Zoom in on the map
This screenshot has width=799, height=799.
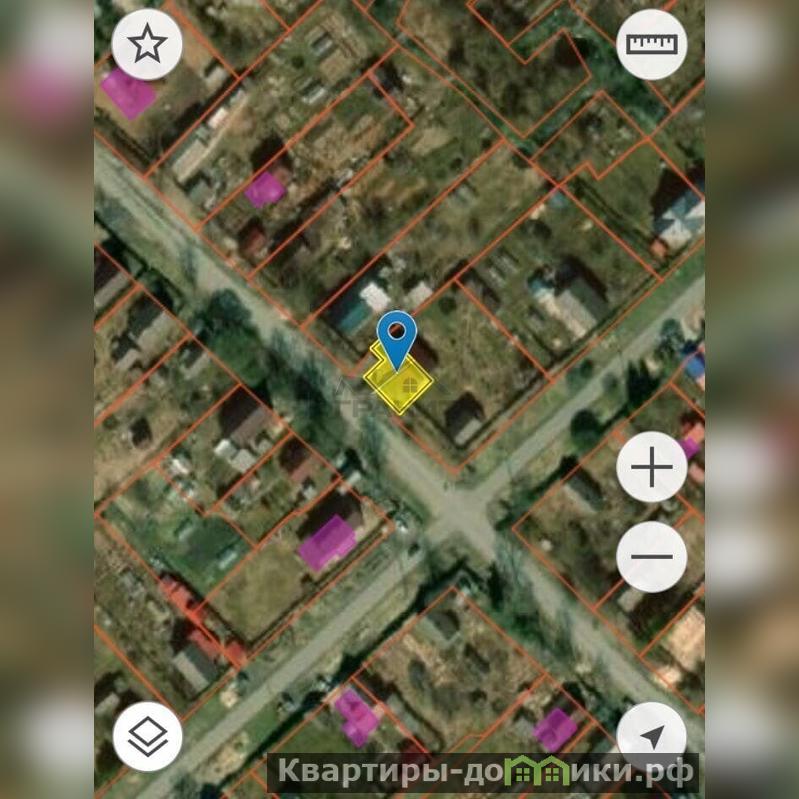[651, 467]
